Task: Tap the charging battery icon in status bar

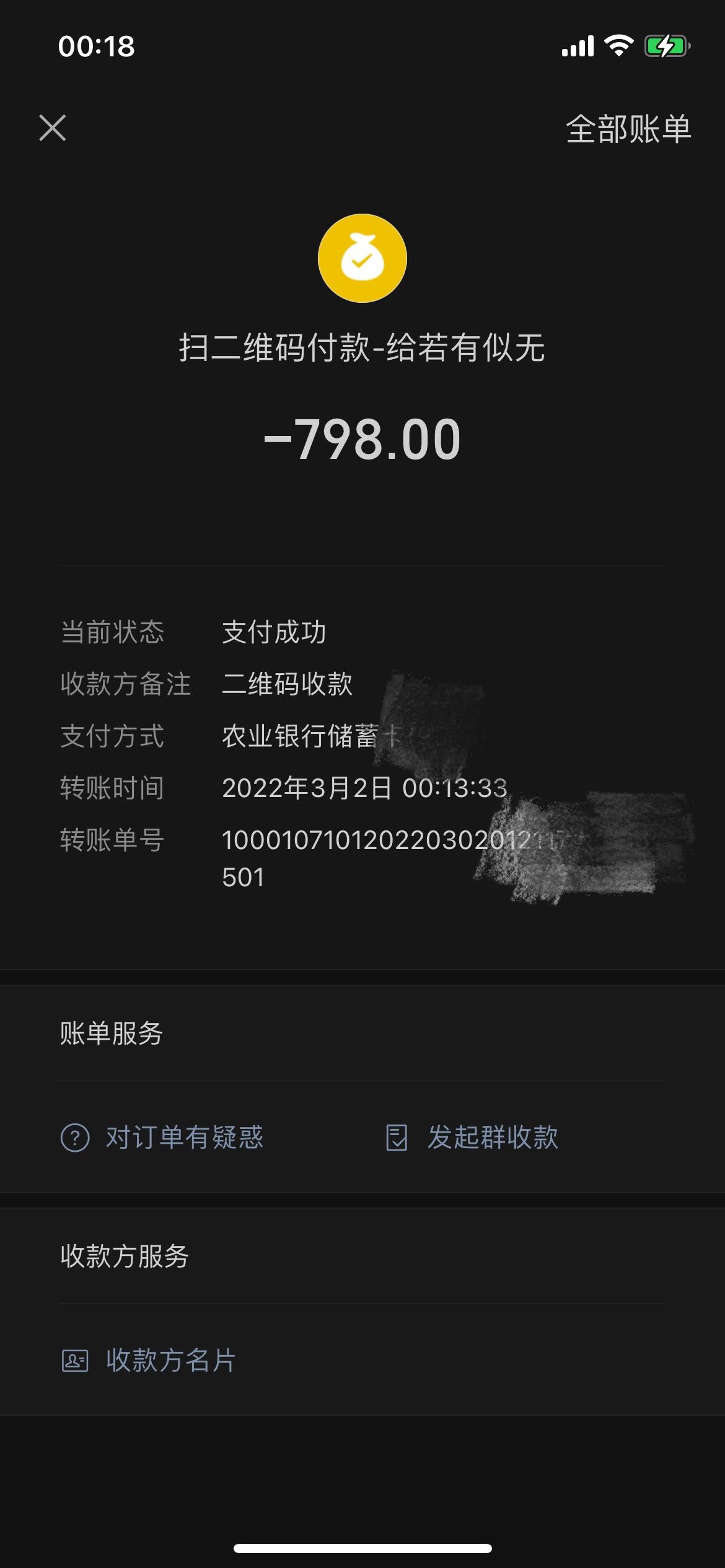Action: 668,46
